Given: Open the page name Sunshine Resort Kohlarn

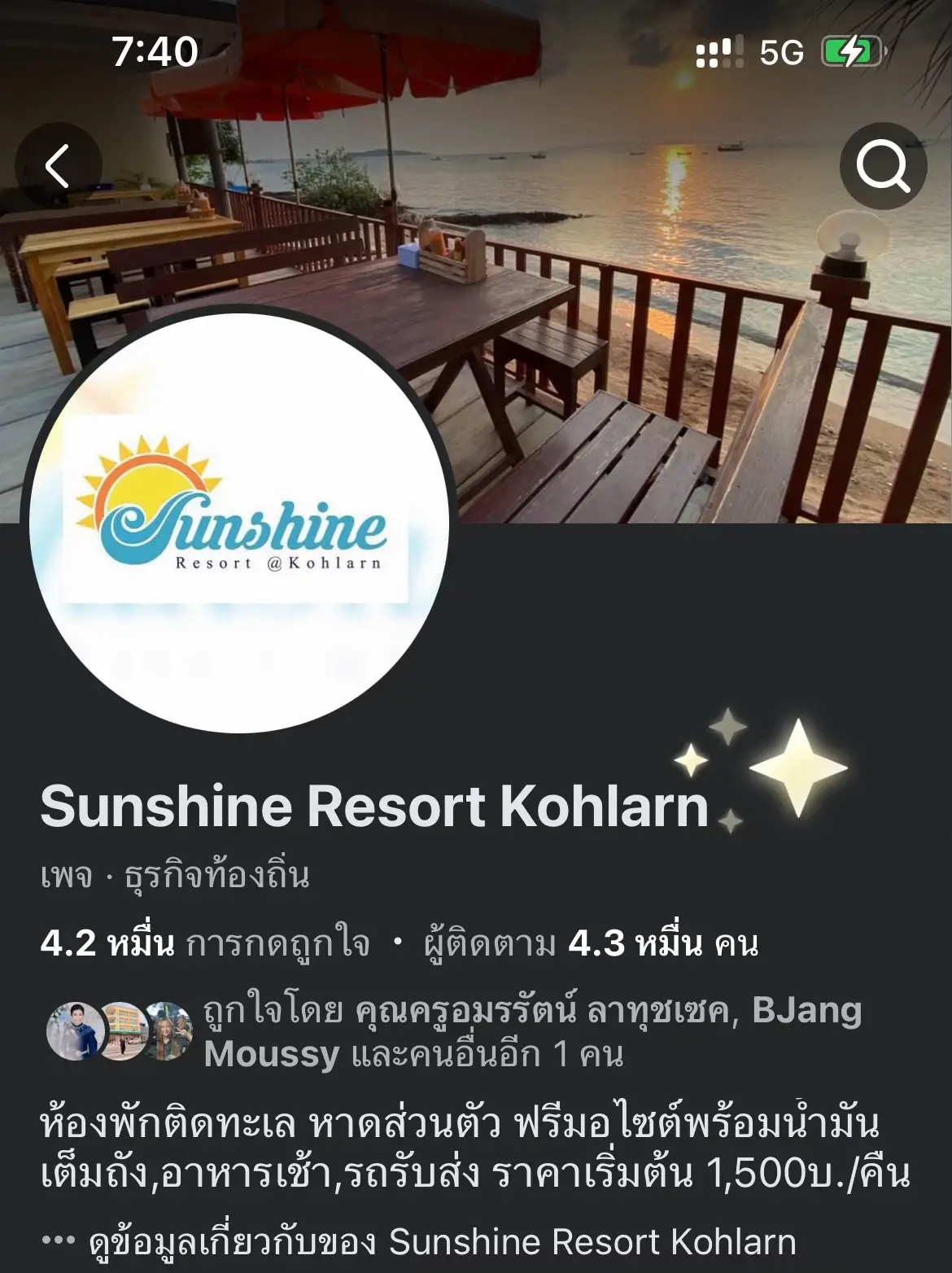Looking at the screenshot, I should pos(374,807).
